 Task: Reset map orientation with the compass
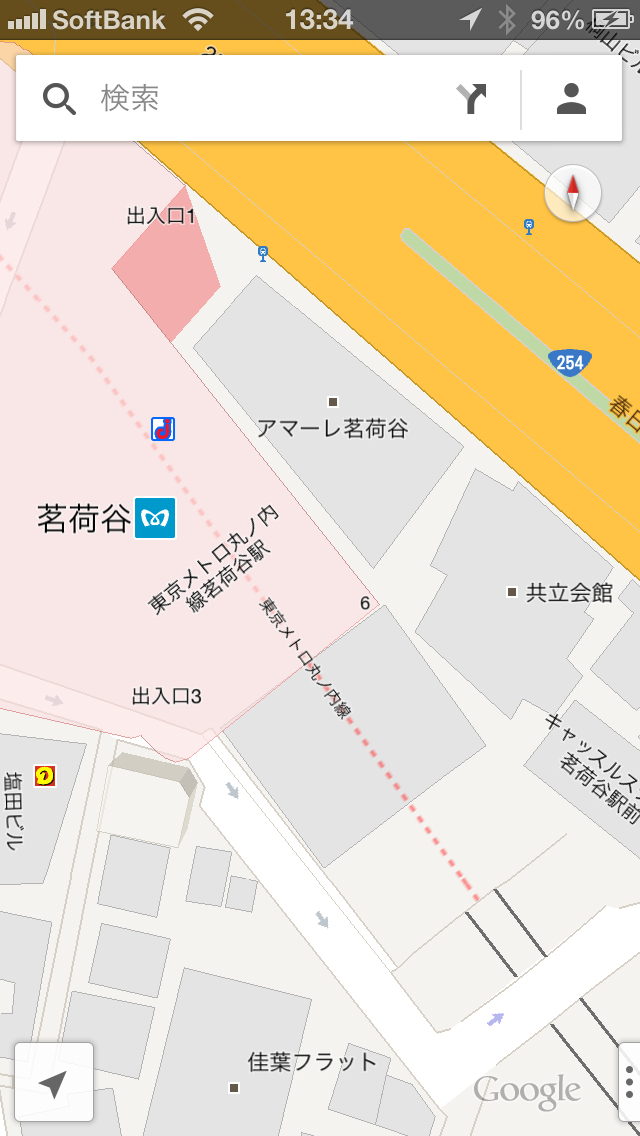pos(573,193)
